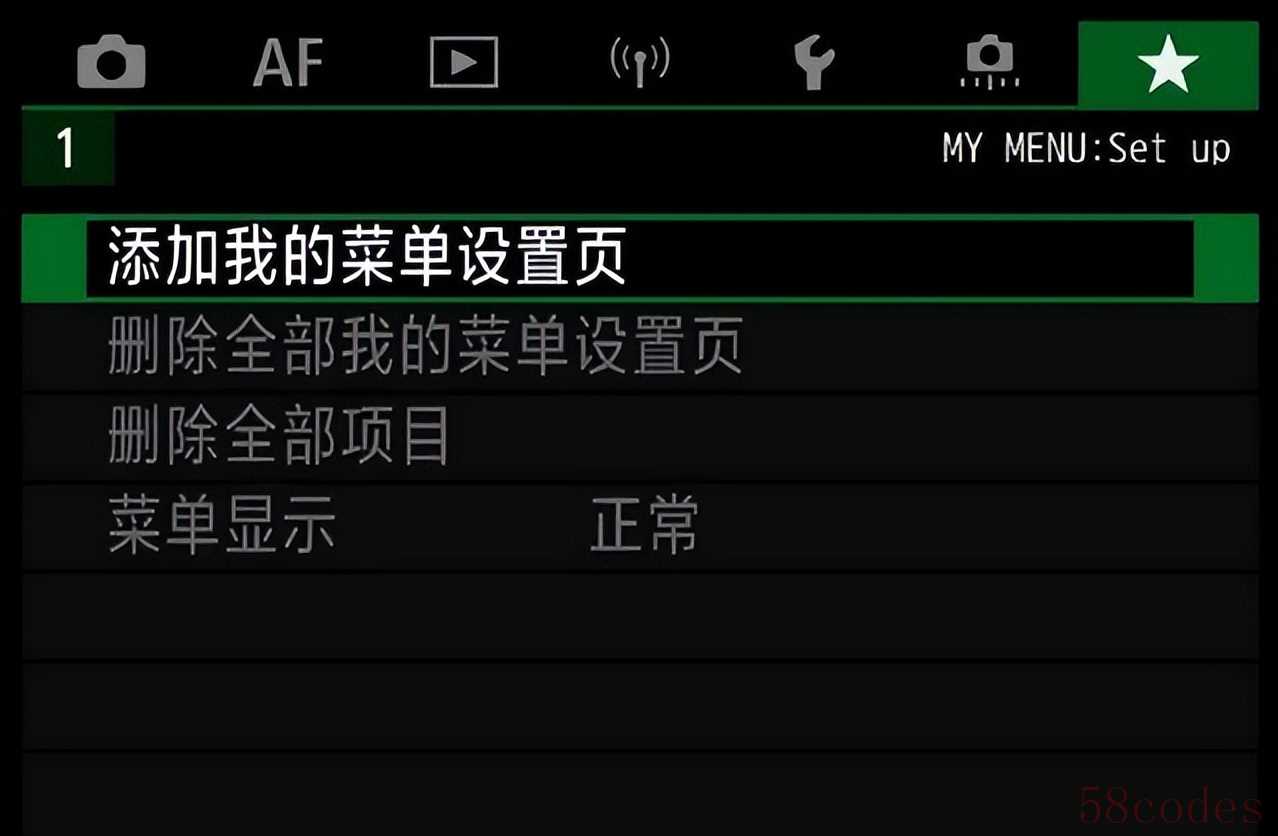The width and height of the screenshot is (1278, 836).
Task: Open the wireless functions tab
Action: click(639, 62)
